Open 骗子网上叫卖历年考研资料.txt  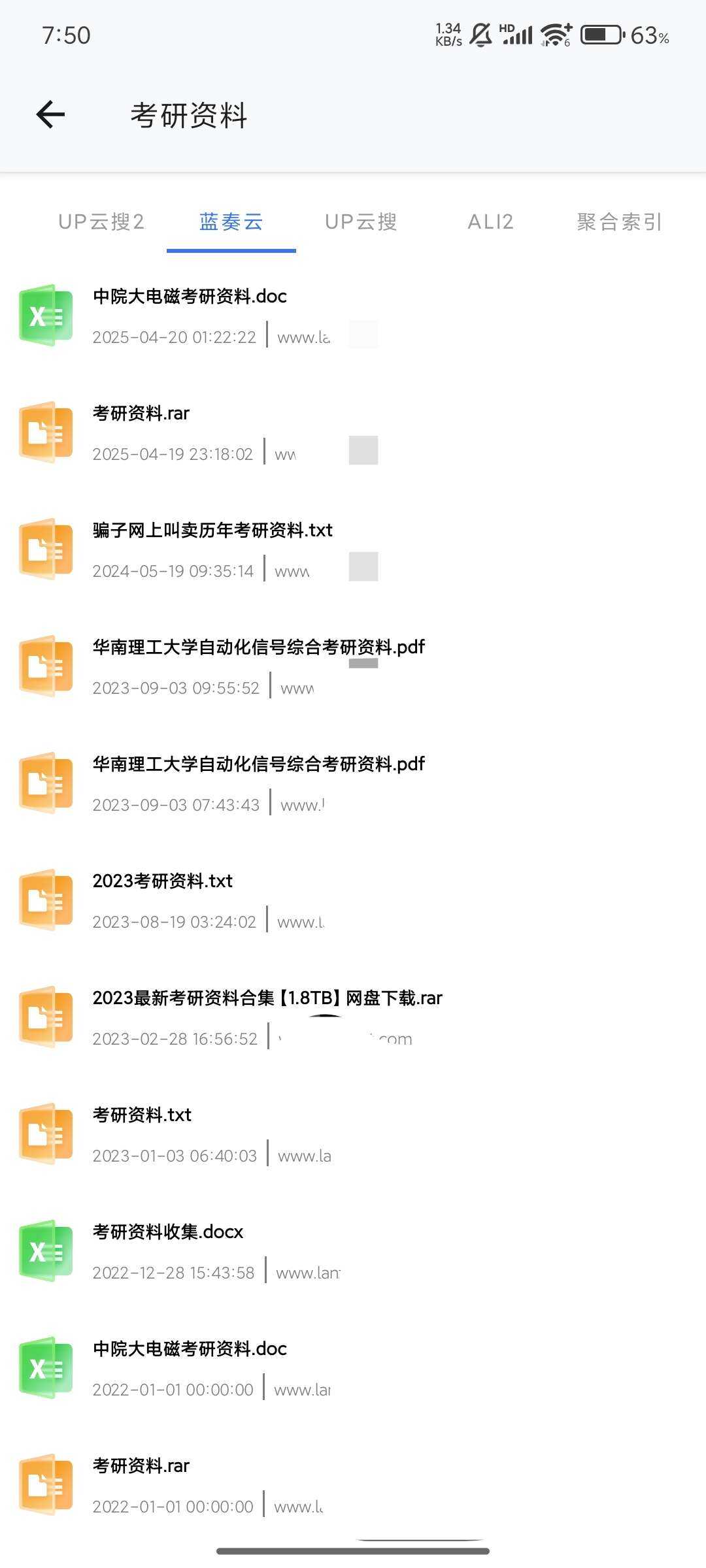[x=212, y=531]
